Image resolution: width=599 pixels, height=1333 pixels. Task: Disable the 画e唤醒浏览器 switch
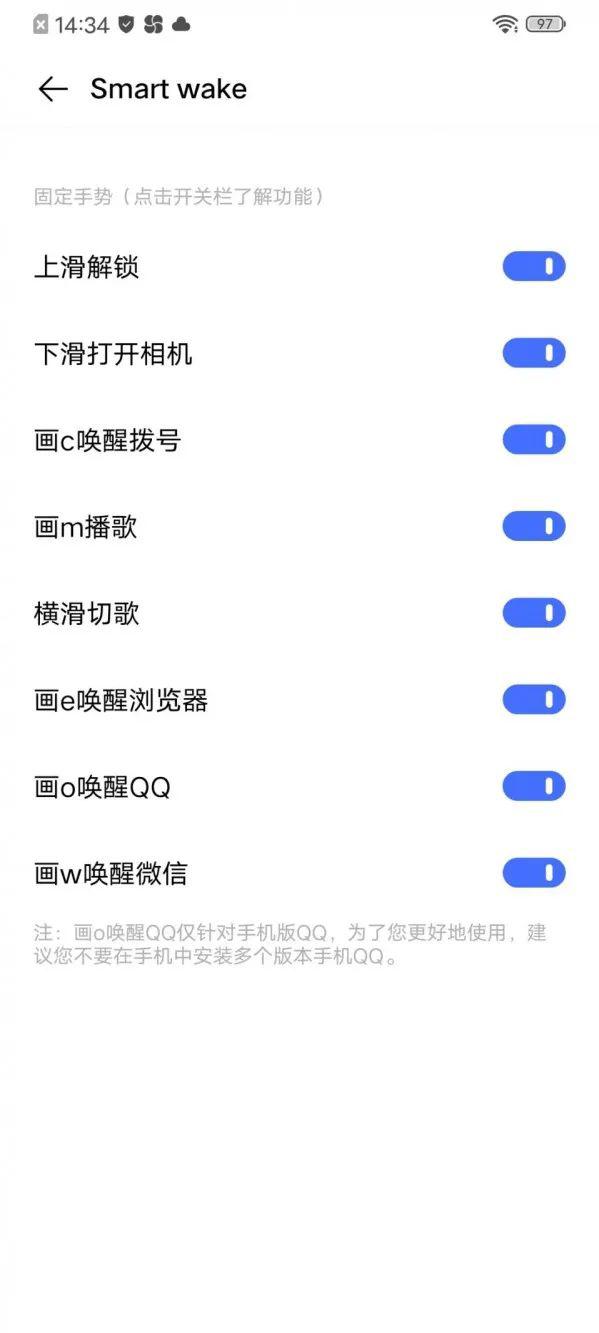534,700
